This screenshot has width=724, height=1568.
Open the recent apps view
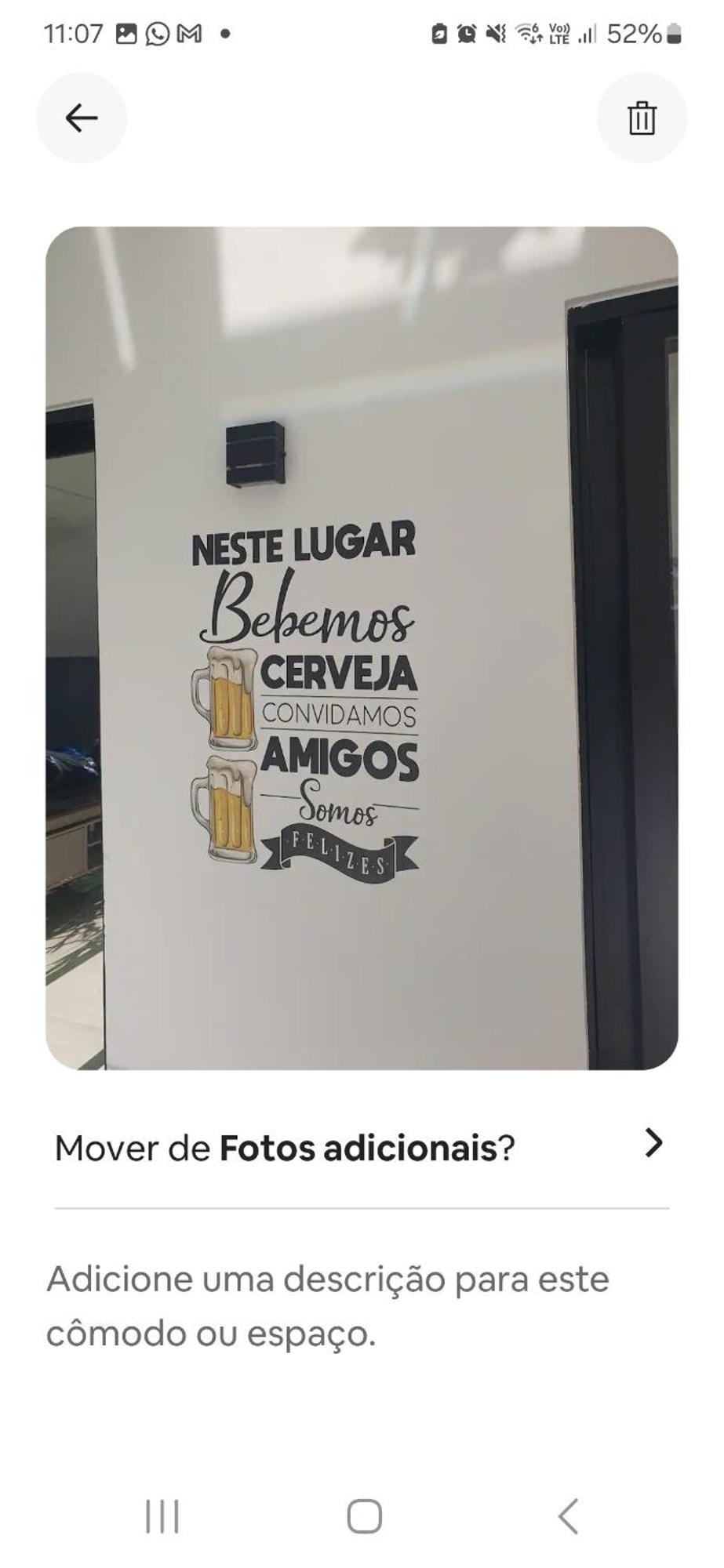tap(162, 1516)
